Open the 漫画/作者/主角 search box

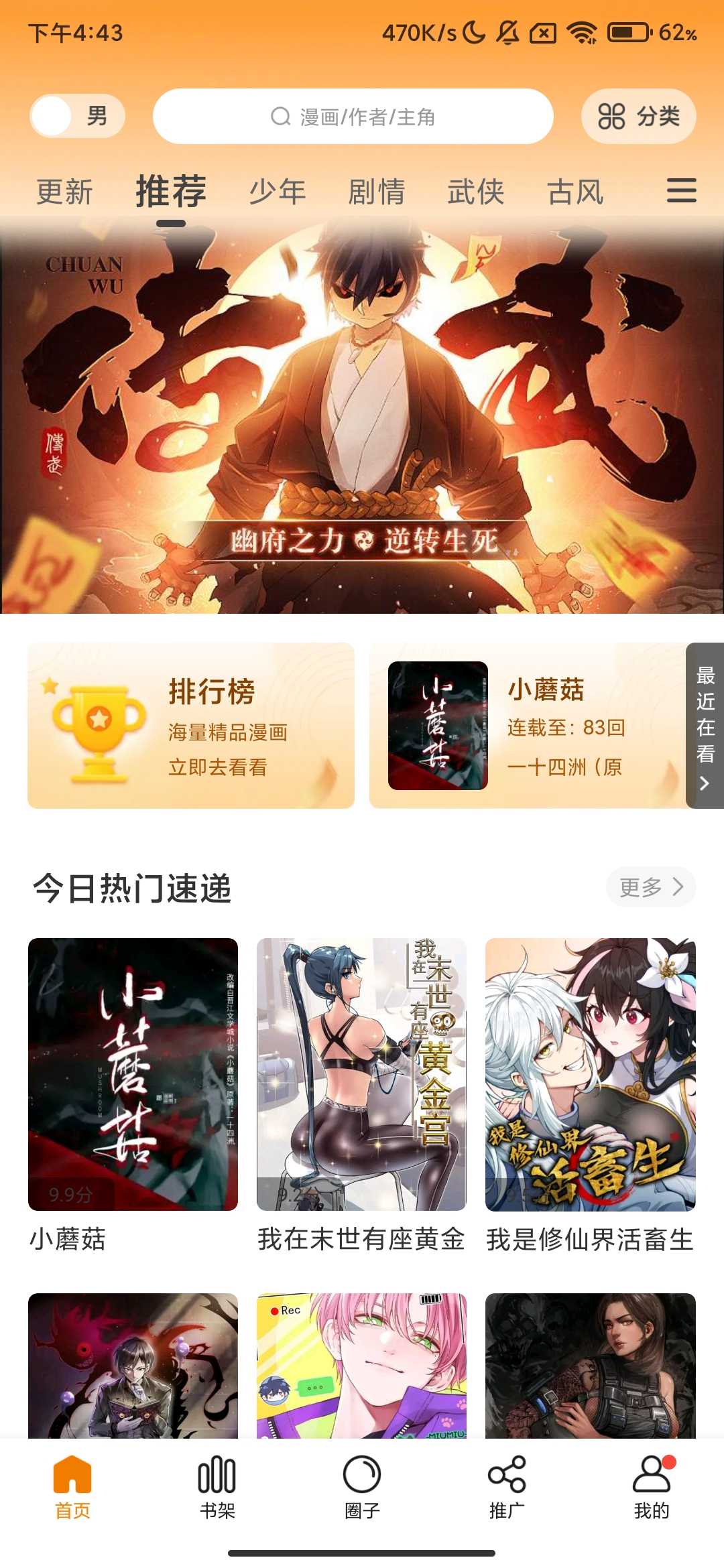pos(353,117)
